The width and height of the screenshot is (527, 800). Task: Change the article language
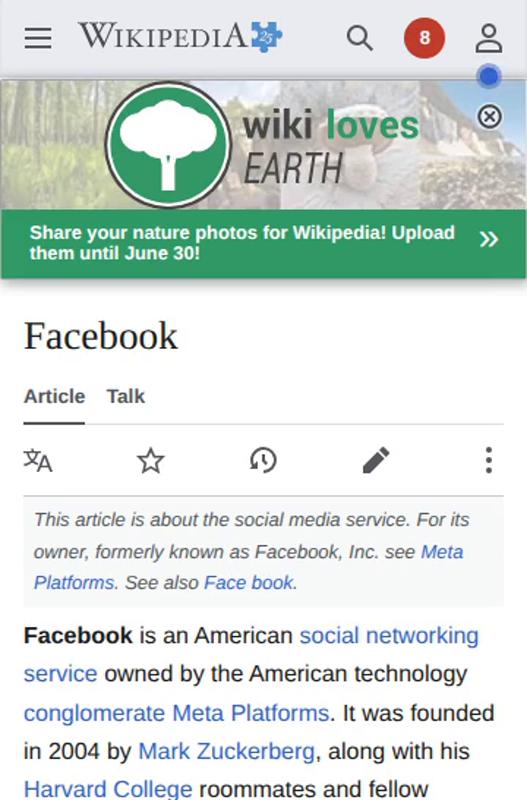(x=38, y=460)
